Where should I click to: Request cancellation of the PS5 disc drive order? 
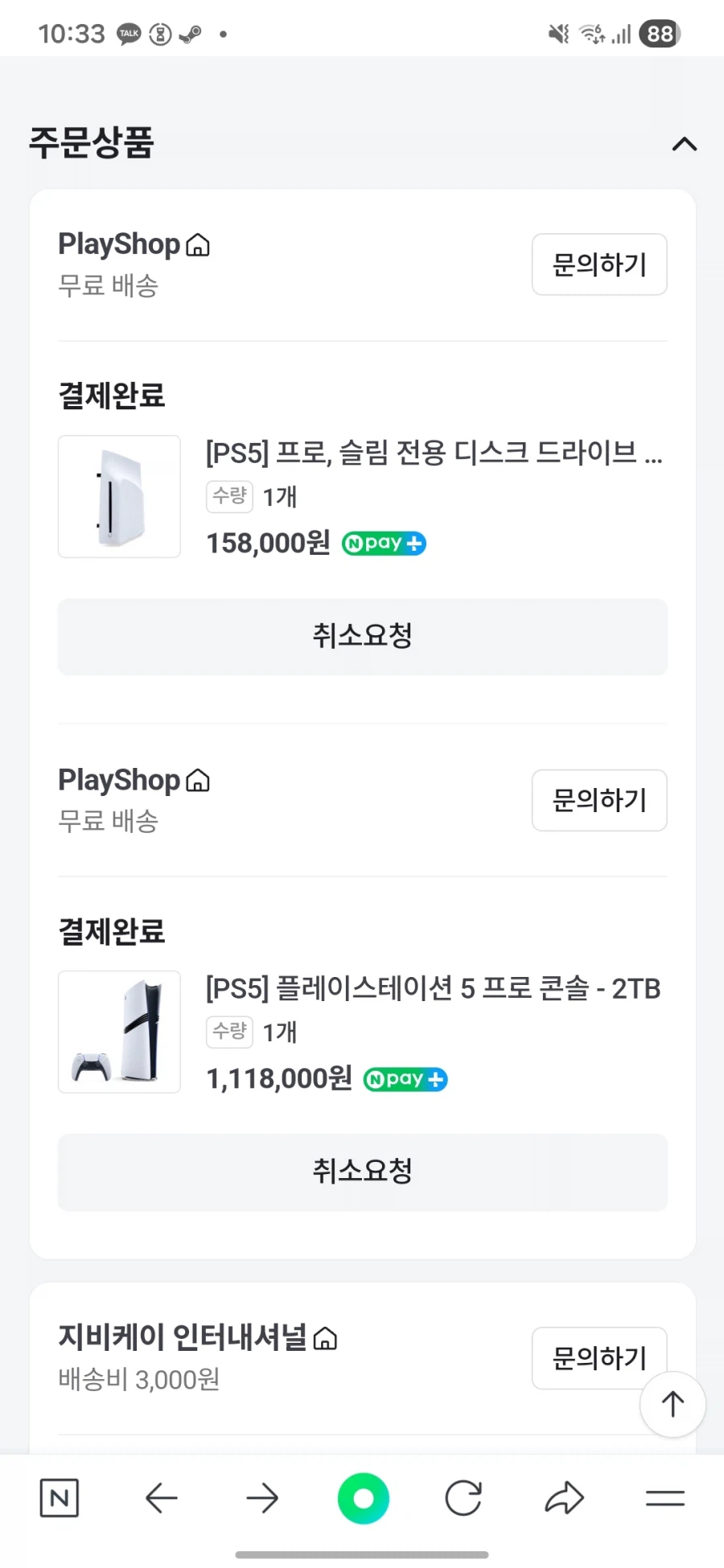pyautogui.click(x=362, y=636)
